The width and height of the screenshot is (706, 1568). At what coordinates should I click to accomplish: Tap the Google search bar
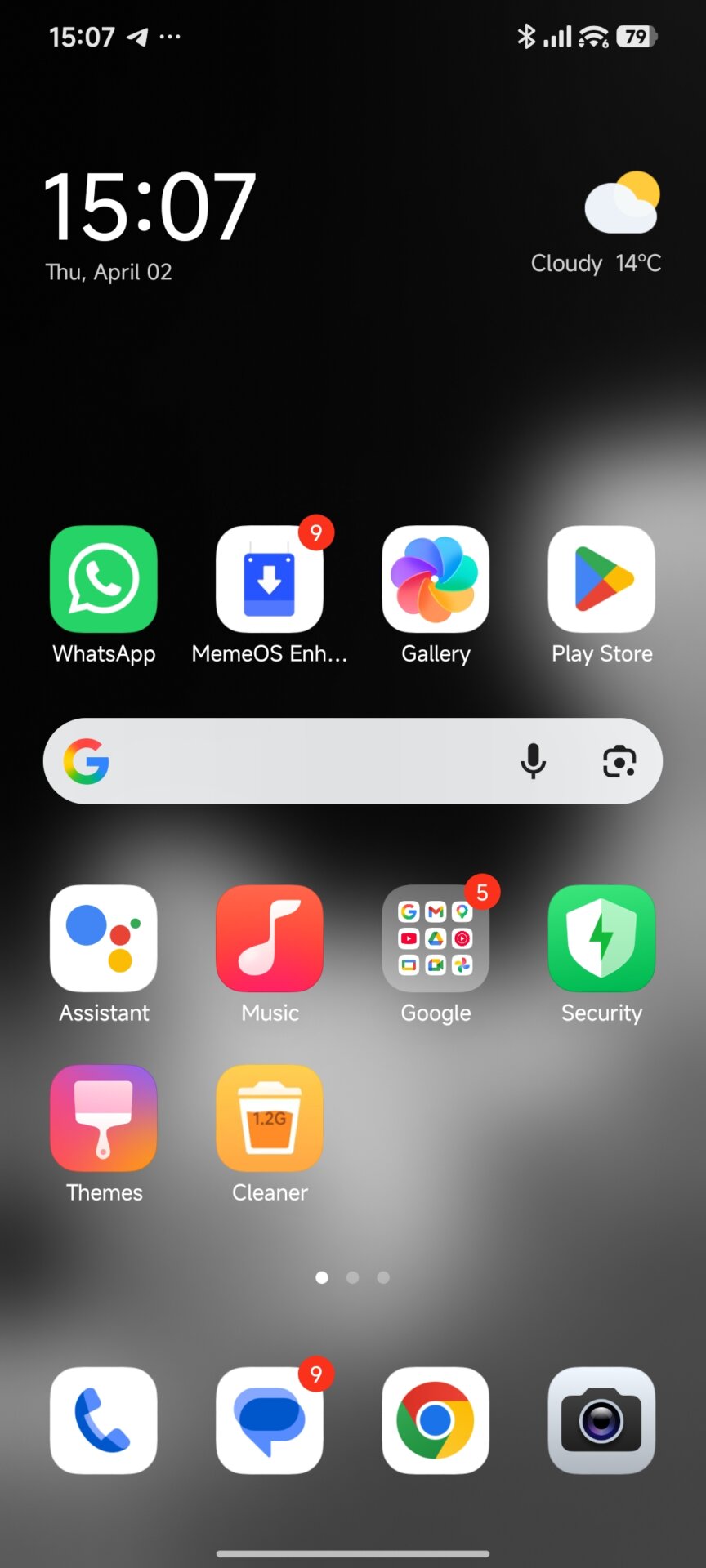[302, 761]
